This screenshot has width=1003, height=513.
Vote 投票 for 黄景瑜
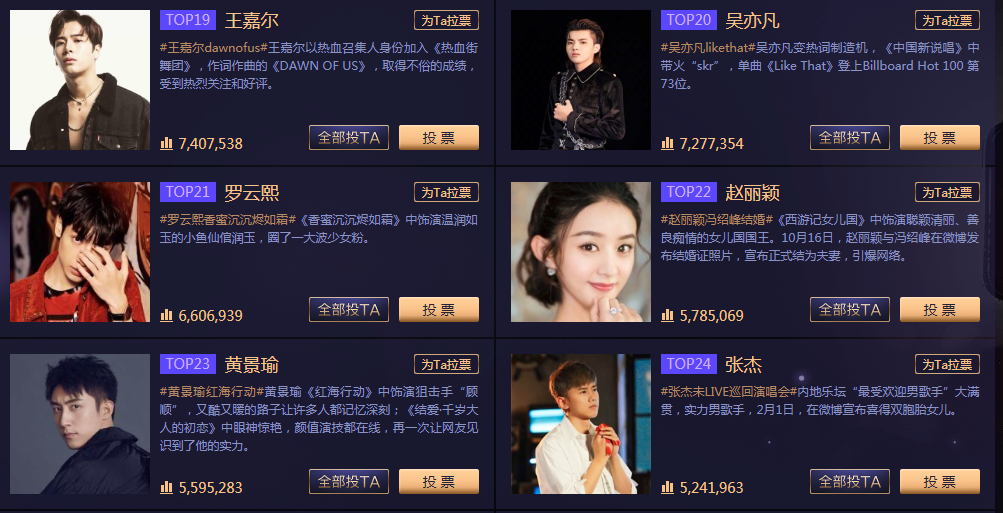(438, 482)
